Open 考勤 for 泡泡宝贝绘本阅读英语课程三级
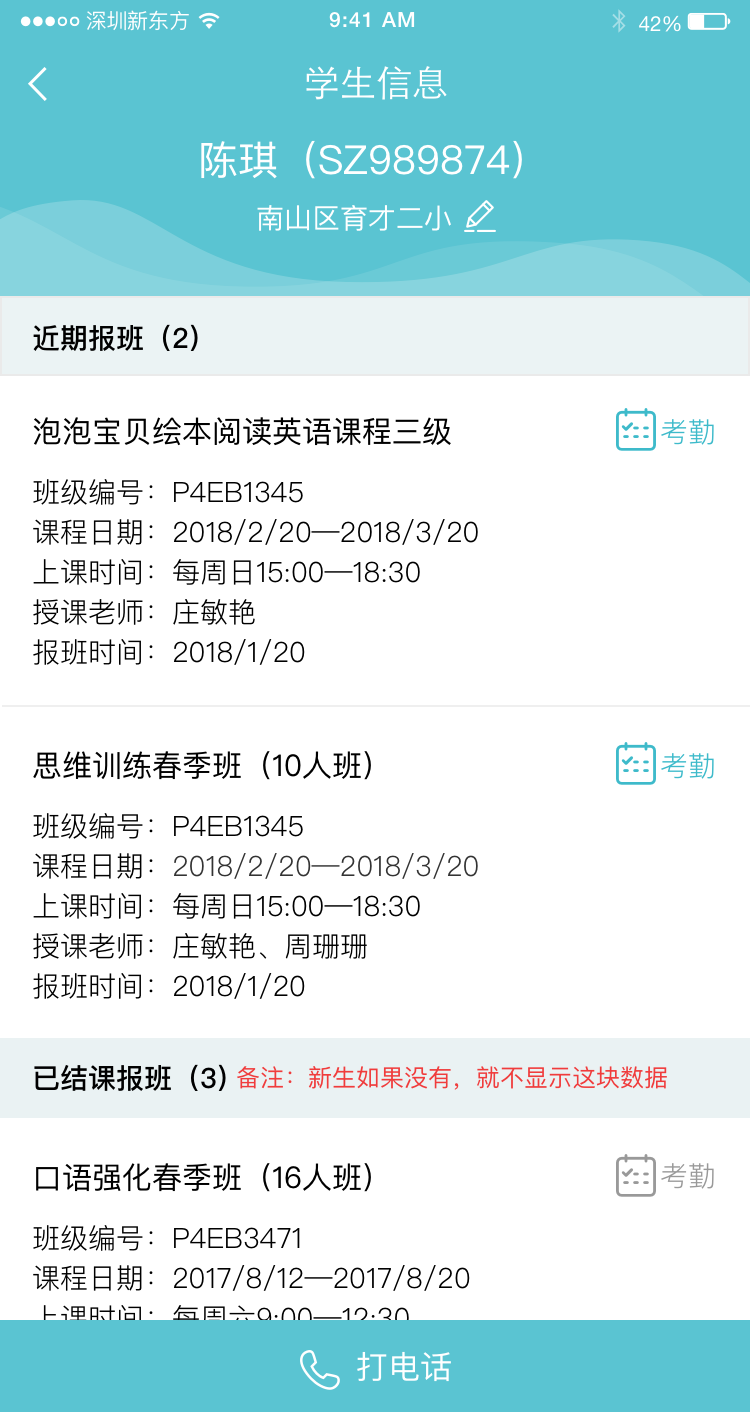This screenshot has width=750, height=1412. pyautogui.click(x=665, y=431)
